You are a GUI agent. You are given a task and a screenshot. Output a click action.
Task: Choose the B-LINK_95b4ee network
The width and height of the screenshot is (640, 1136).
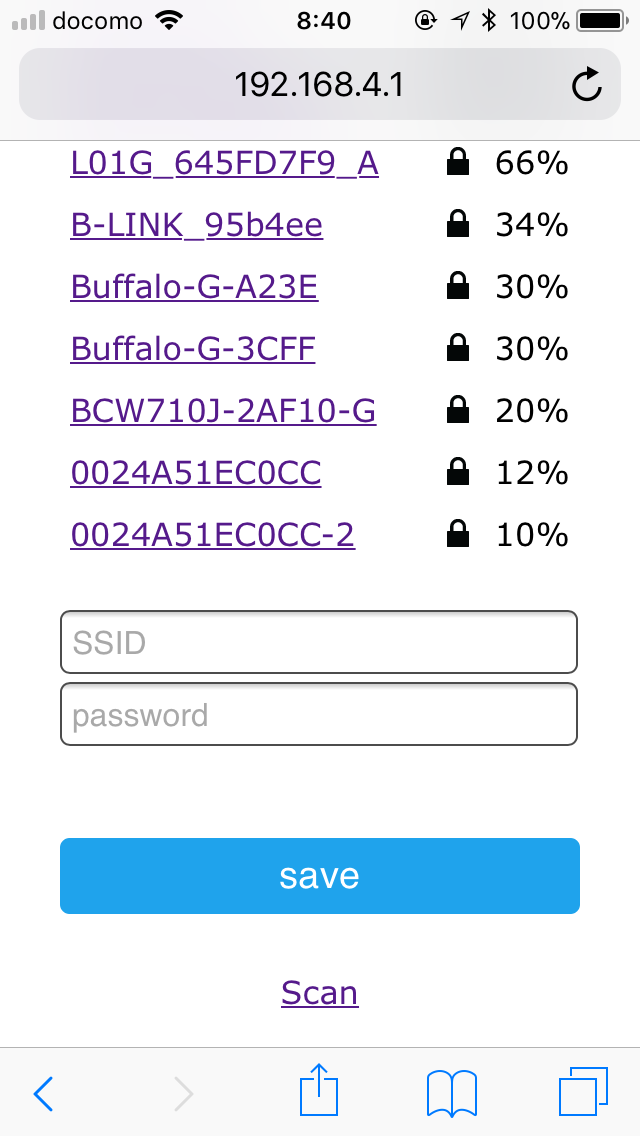[x=196, y=225]
